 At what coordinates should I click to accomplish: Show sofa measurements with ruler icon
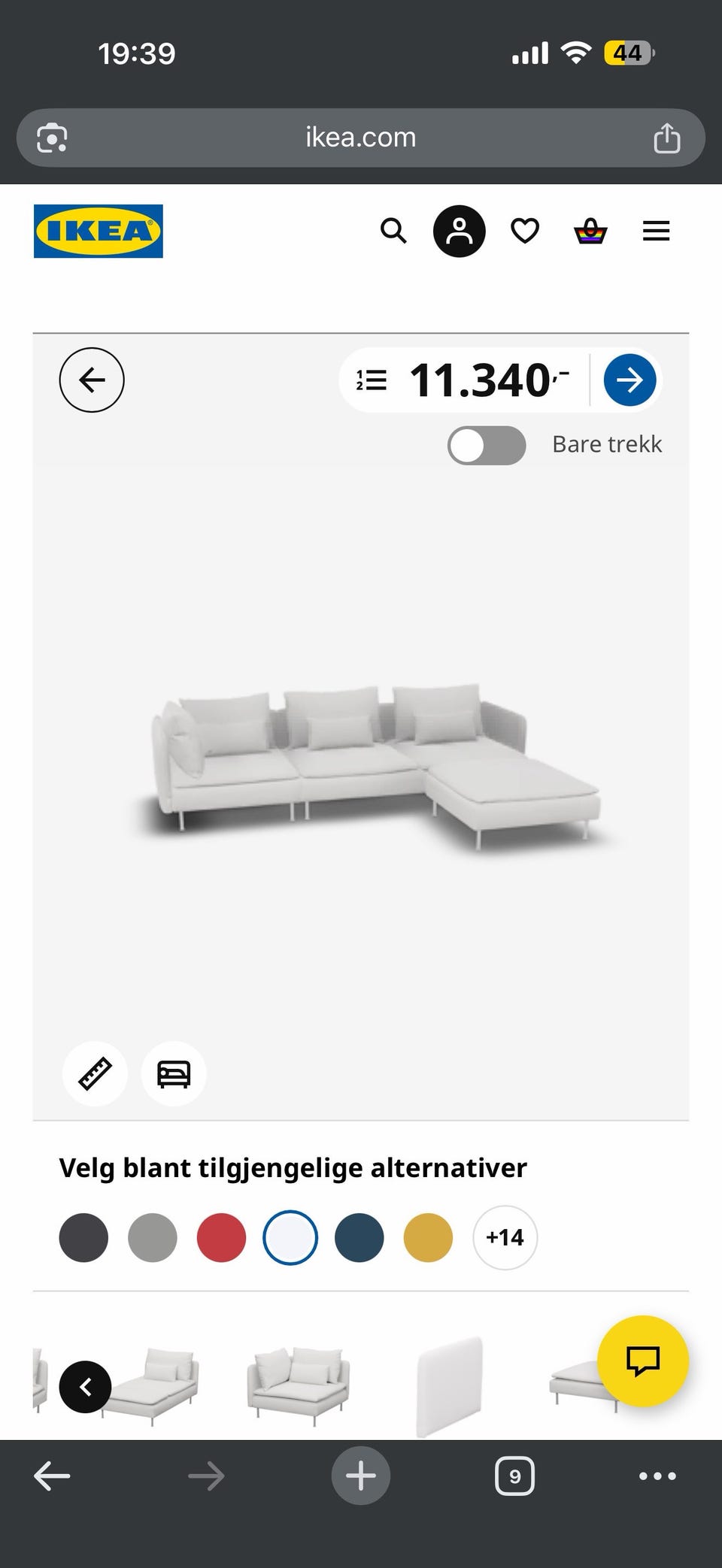[x=96, y=1073]
